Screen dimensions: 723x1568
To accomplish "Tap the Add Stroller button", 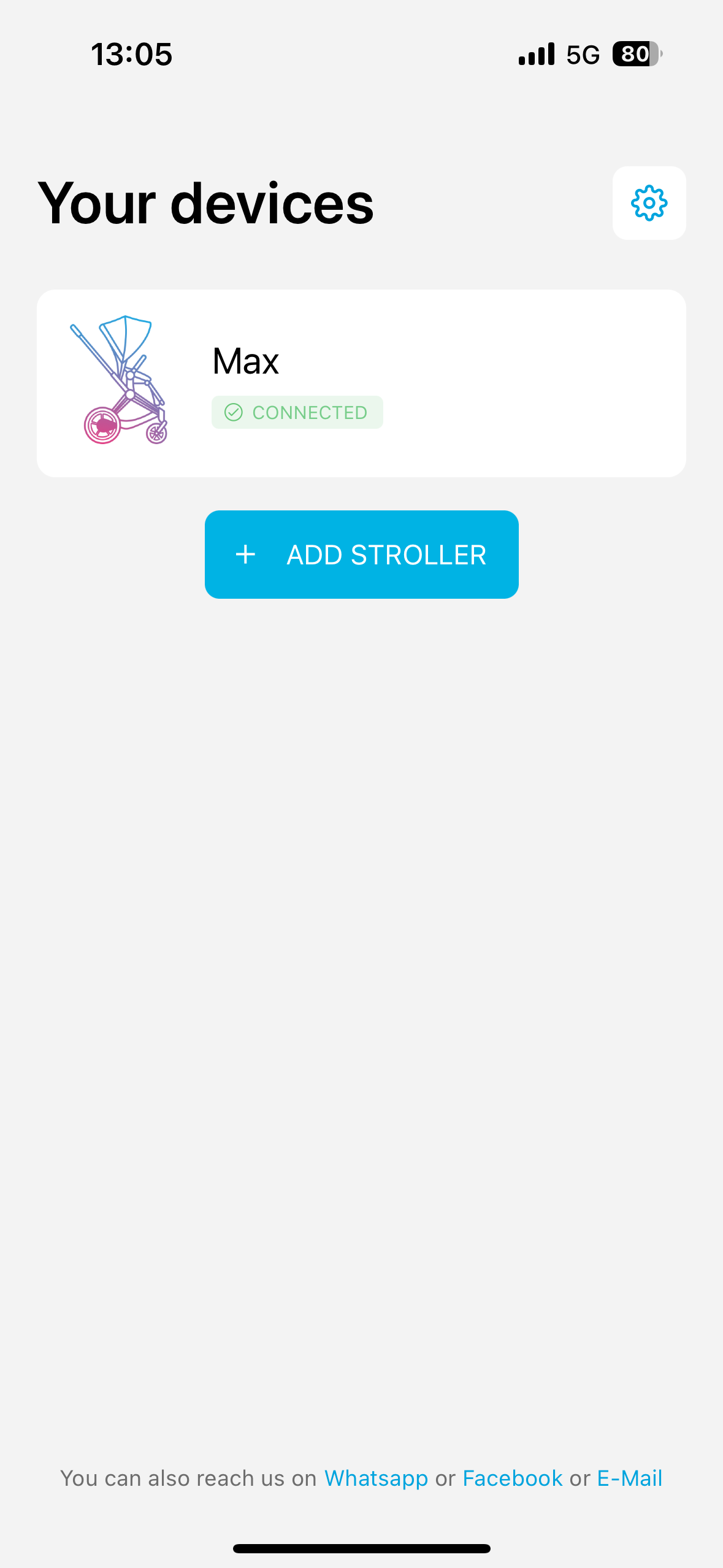I will (x=361, y=555).
